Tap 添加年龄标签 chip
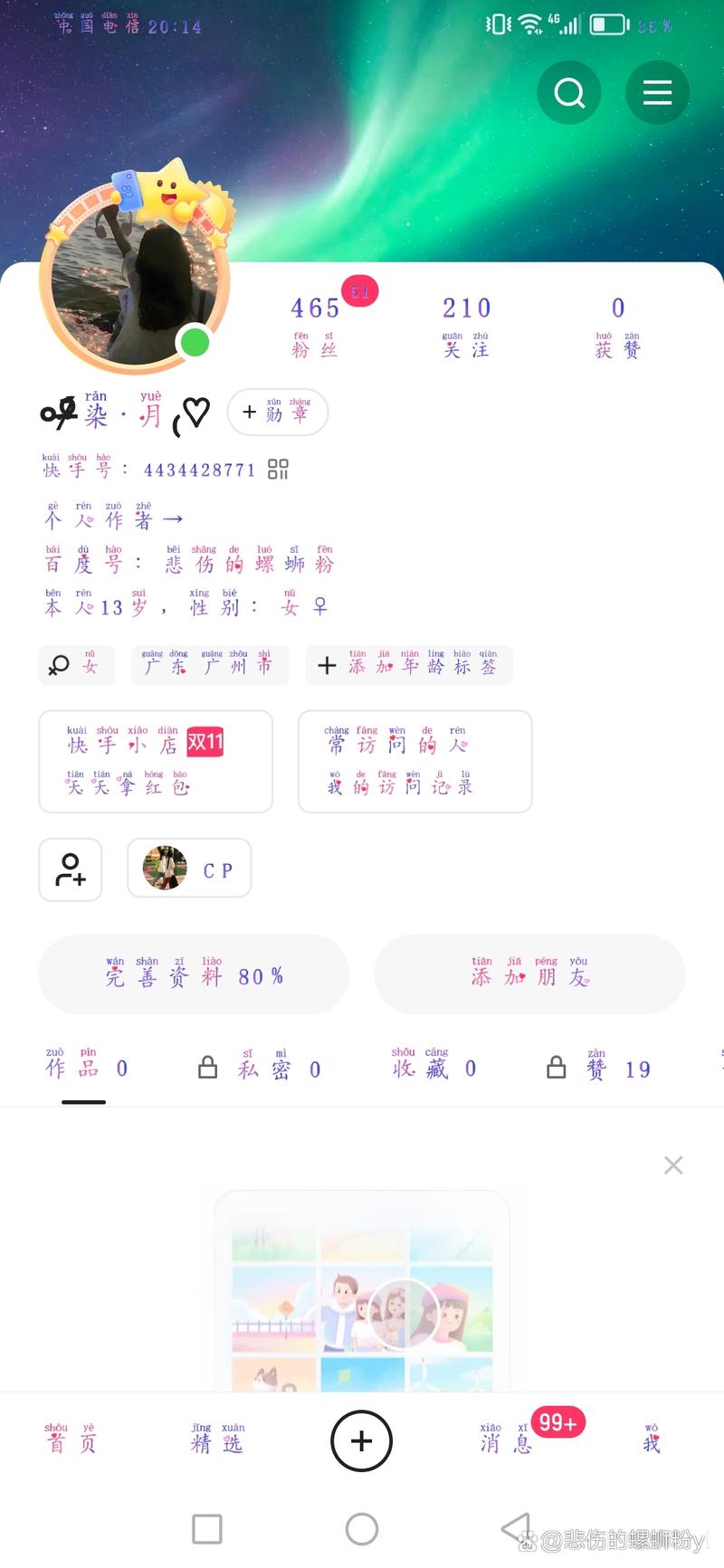The height and width of the screenshot is (1568, 724). [409, 665]
